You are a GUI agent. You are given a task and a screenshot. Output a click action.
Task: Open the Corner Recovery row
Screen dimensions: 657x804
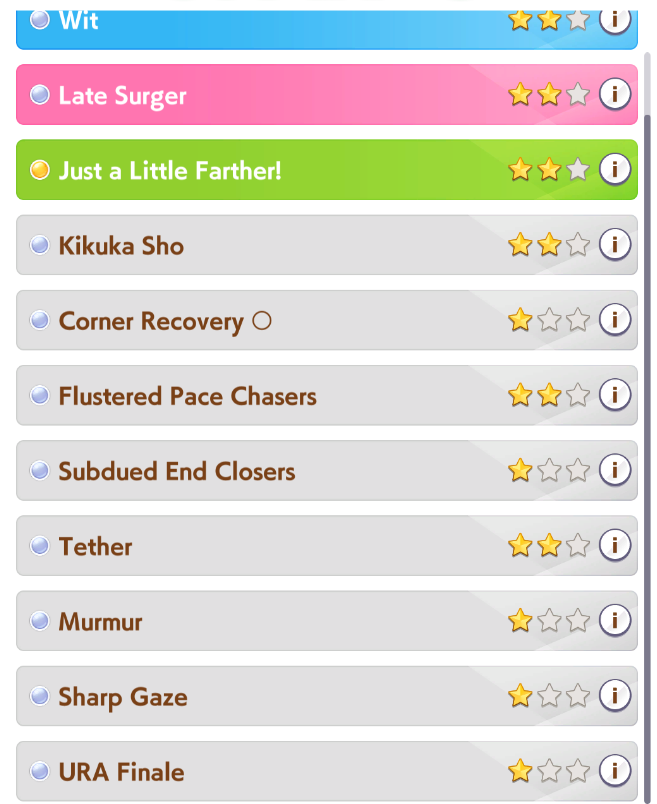point(260,321)
